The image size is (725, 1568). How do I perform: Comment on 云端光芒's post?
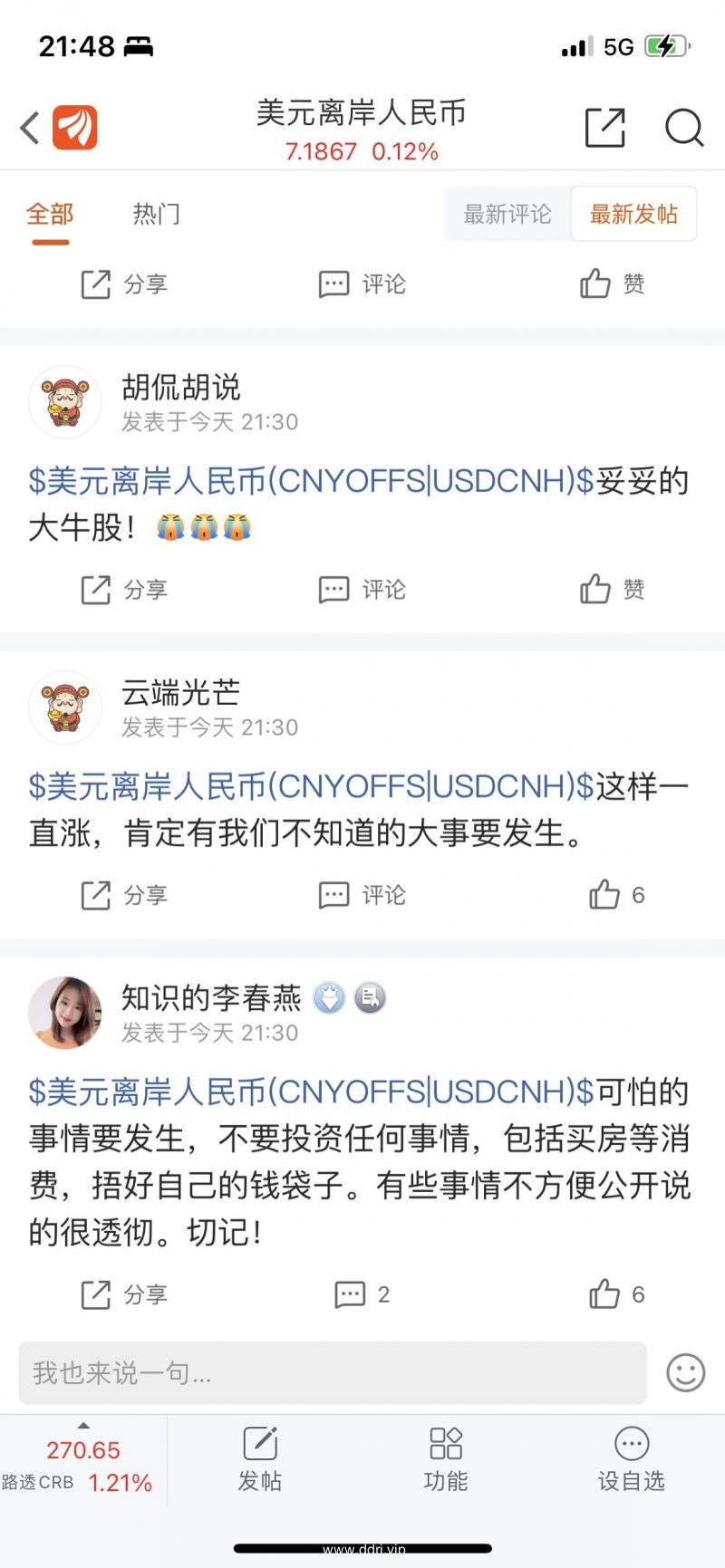coord(362,895)
